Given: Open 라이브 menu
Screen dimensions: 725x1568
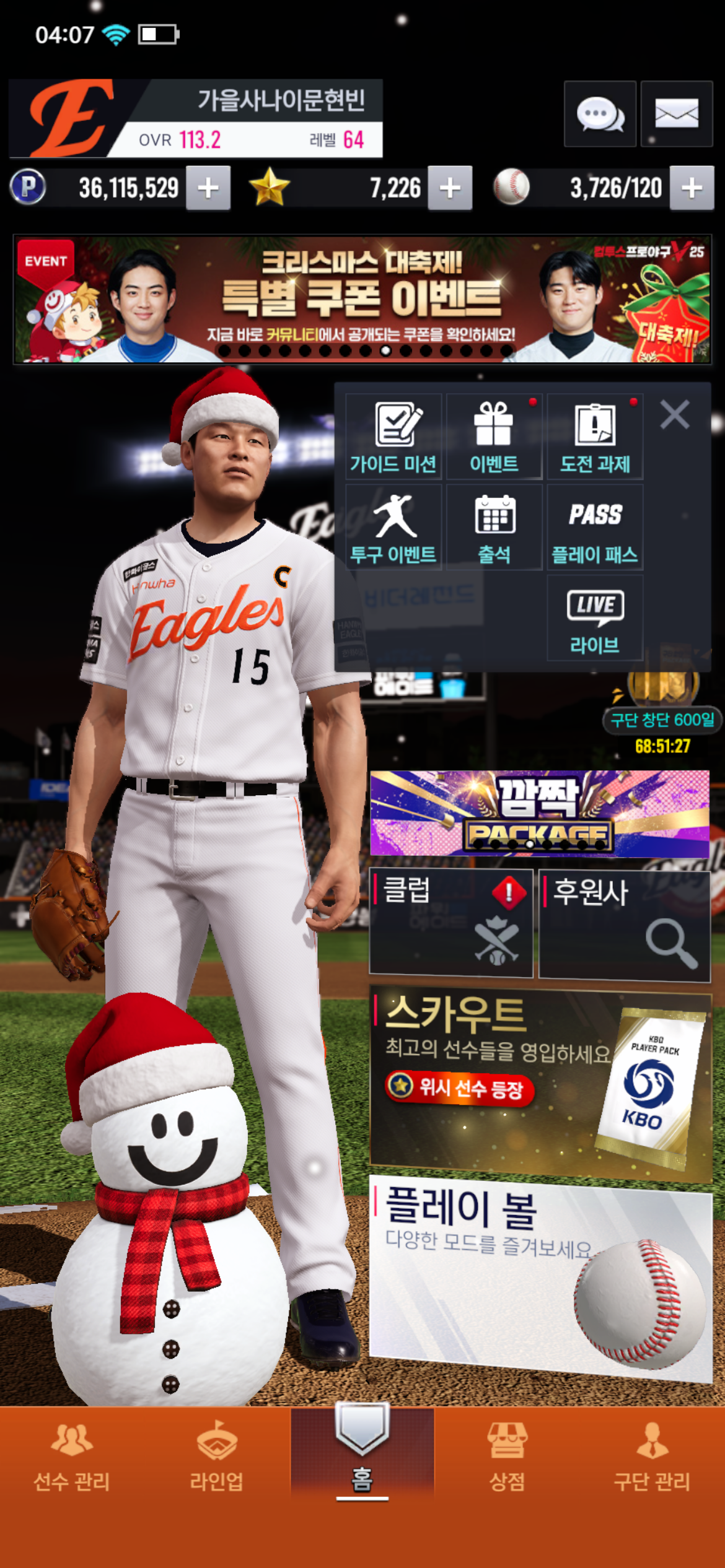Looking at the screenshot, I should 595,618.
